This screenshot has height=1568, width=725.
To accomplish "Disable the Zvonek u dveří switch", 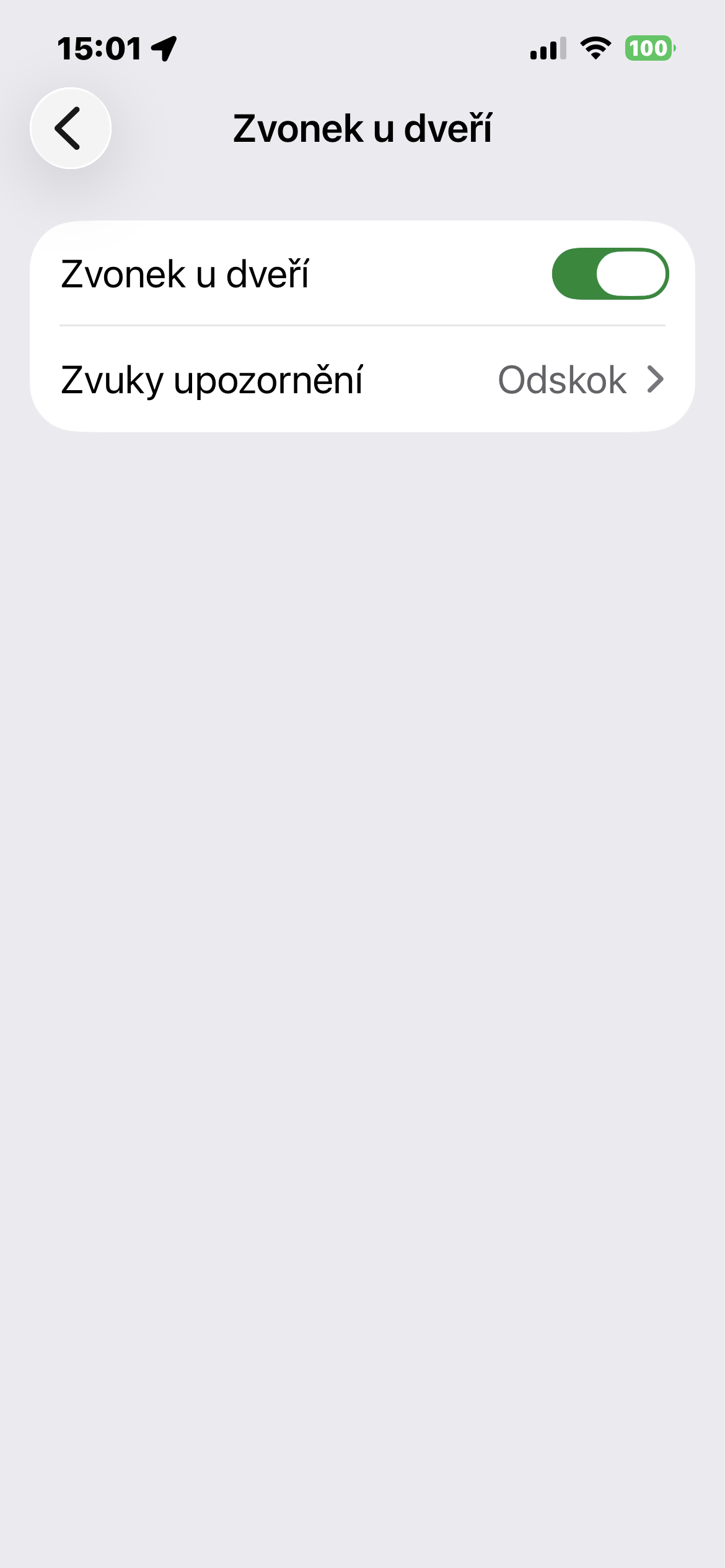I will [x=610, y=274].
